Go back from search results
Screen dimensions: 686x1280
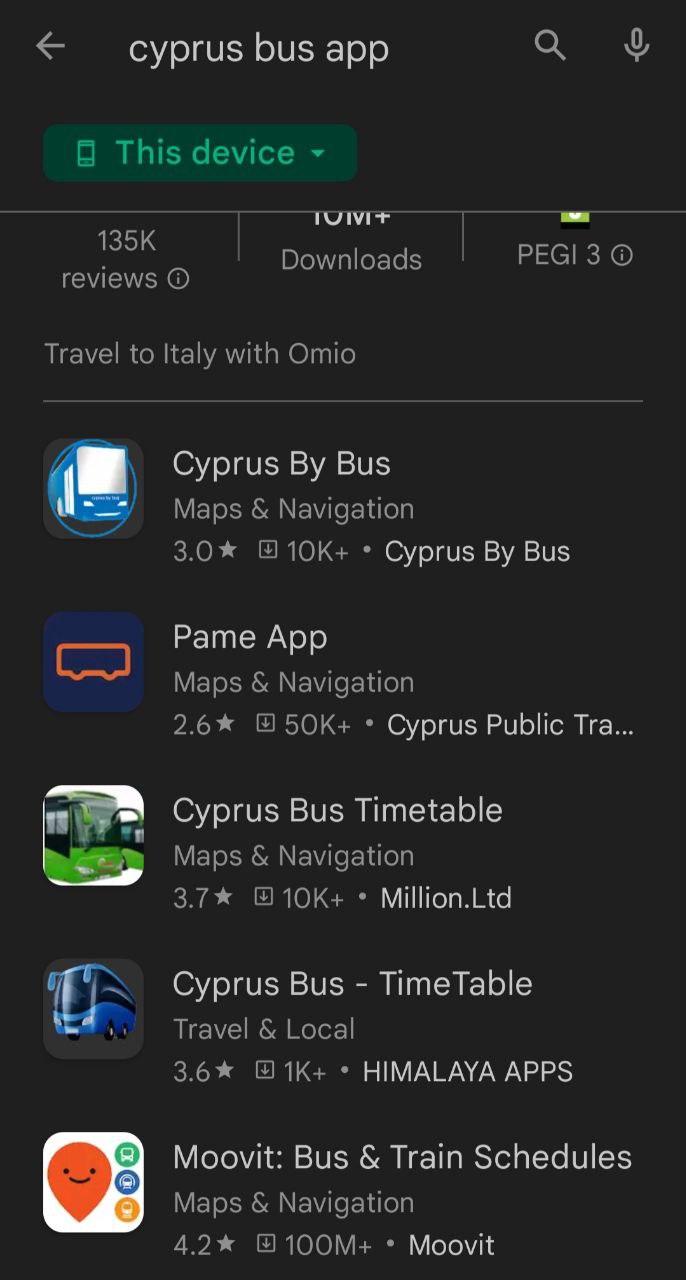pos(50,46)
